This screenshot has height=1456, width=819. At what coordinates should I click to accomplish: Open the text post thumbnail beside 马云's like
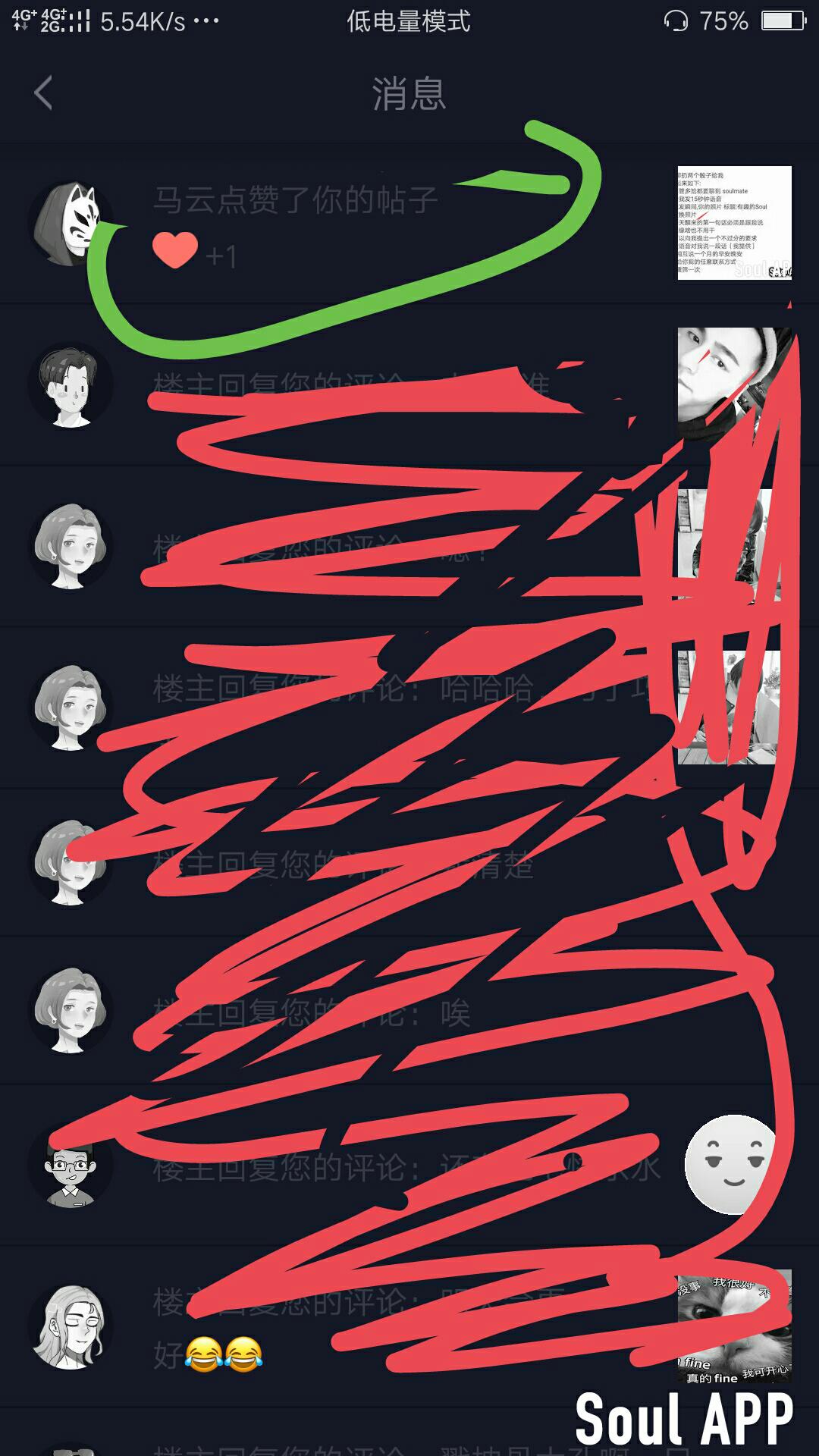[734, 223]
